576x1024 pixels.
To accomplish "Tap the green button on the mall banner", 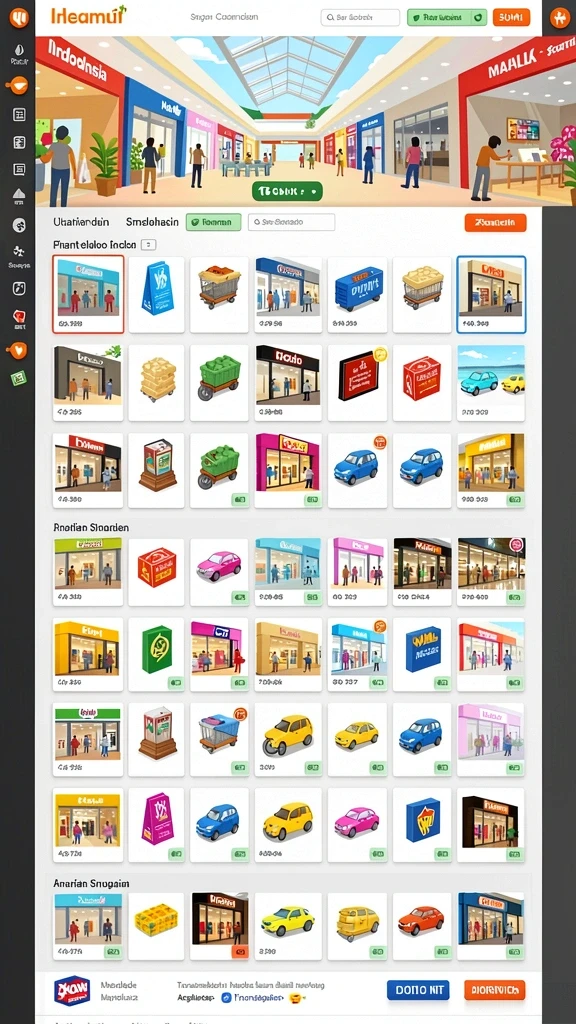I will point(287,191).
